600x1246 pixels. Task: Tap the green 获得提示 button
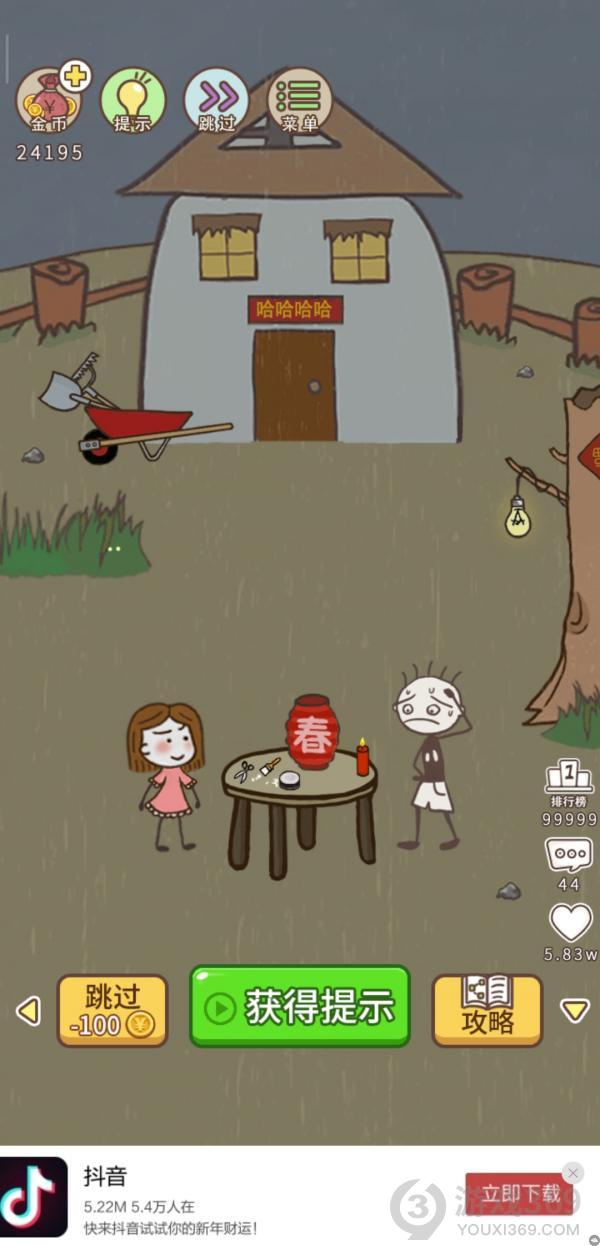point(300,1007)
